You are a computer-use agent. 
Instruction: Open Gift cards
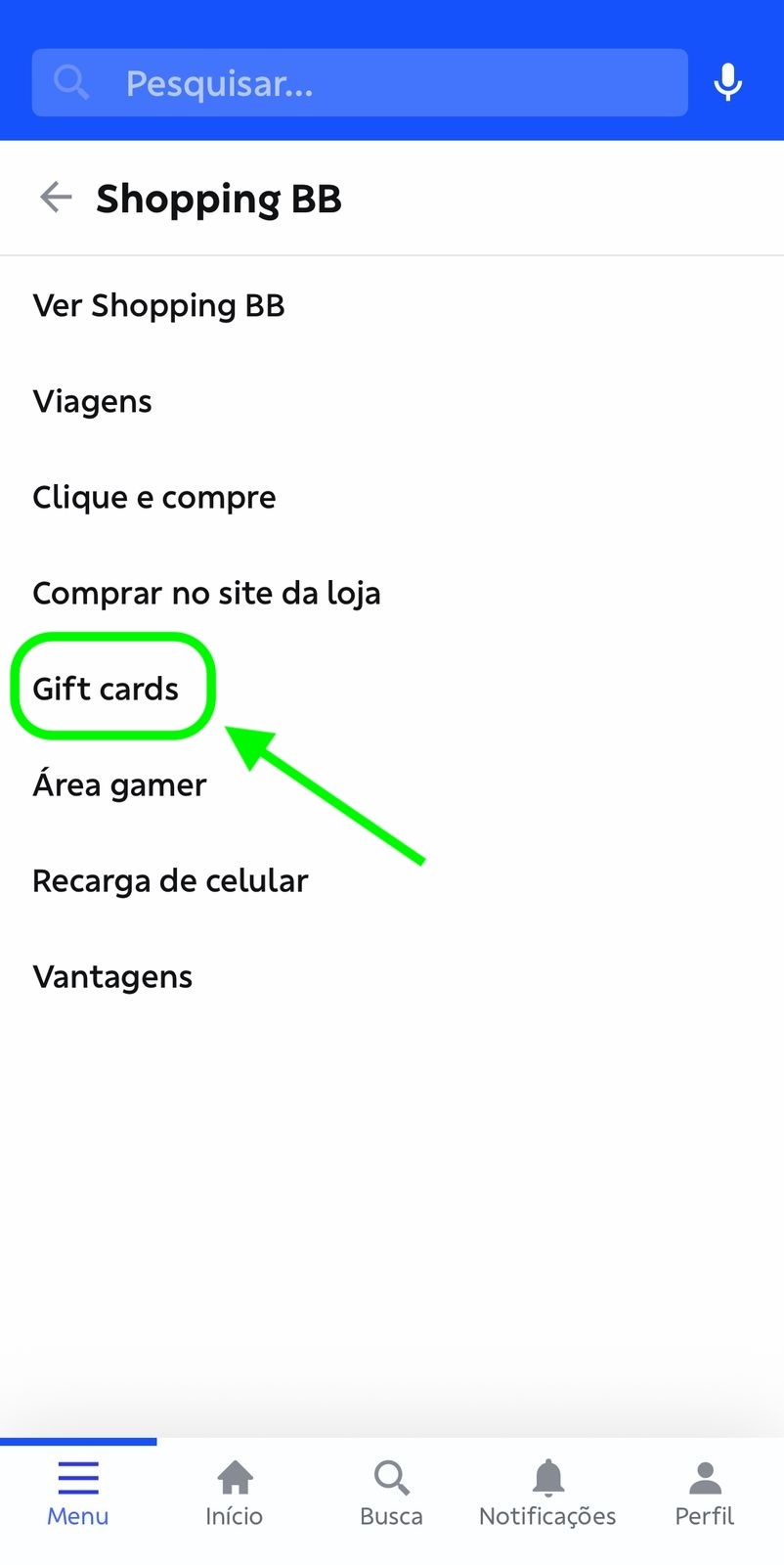point(106,689)
